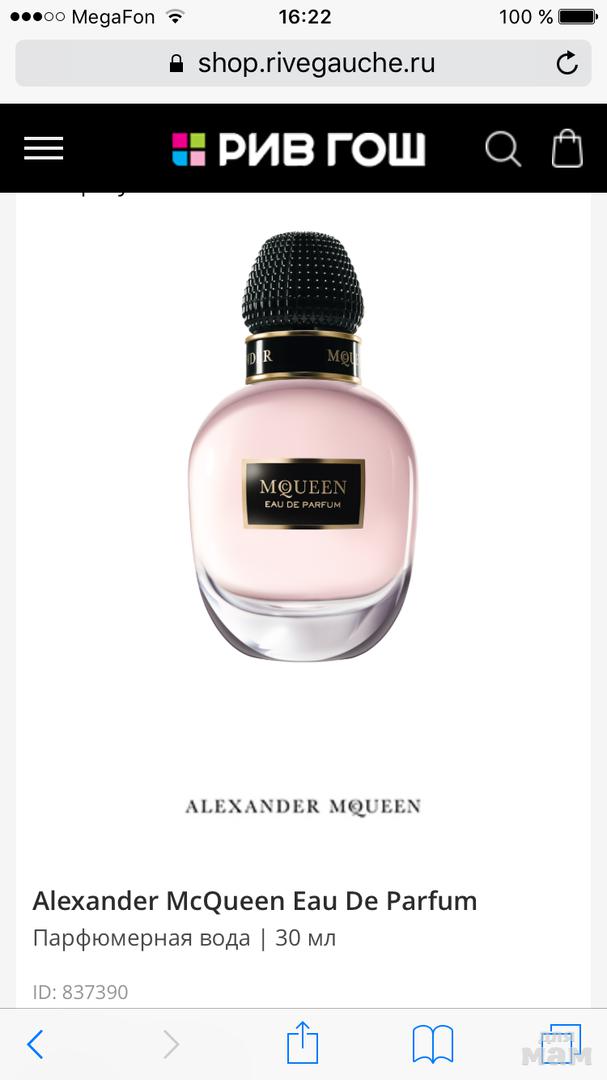The height and width of the screenshot is (1080, 607).
Task: Tap the shop.rivegauche.ru address bar
Action: 300,64
